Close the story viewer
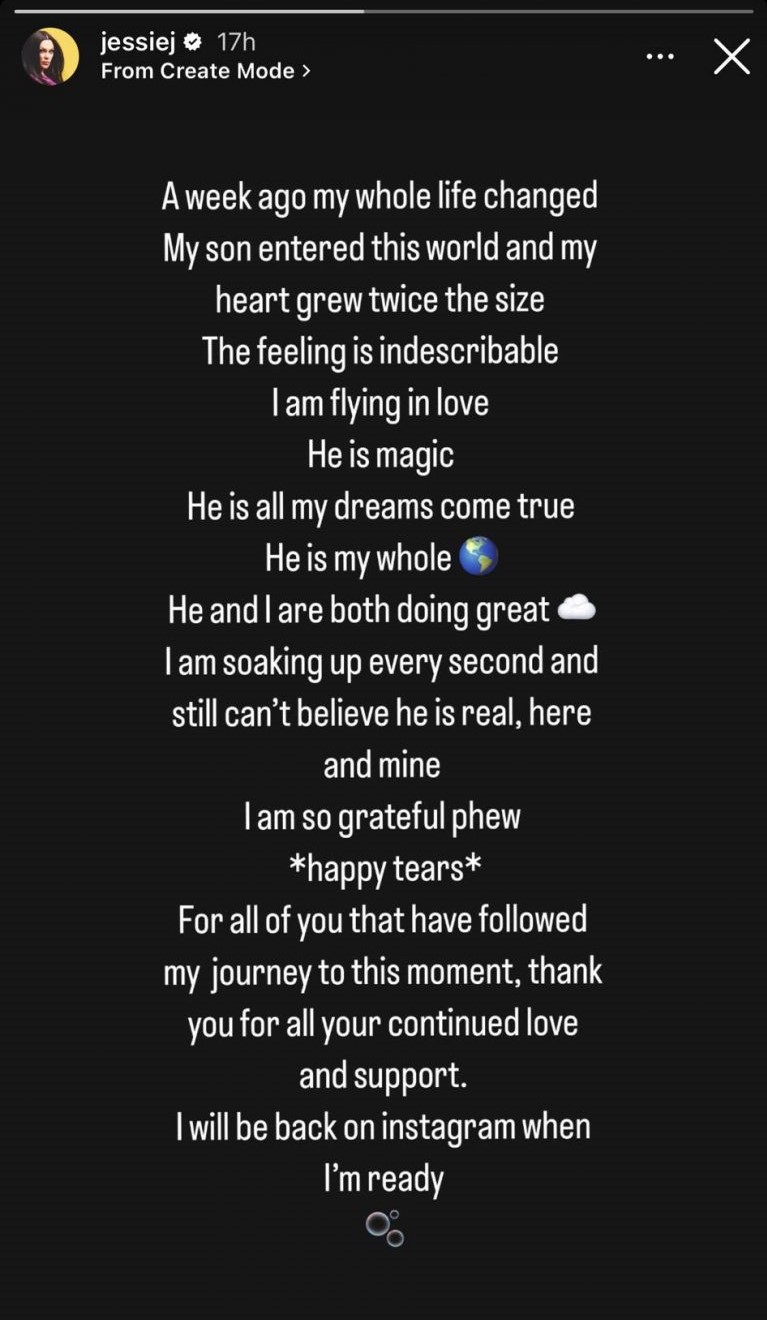The height and width of the screenshot is (1320, 767). 731,57
